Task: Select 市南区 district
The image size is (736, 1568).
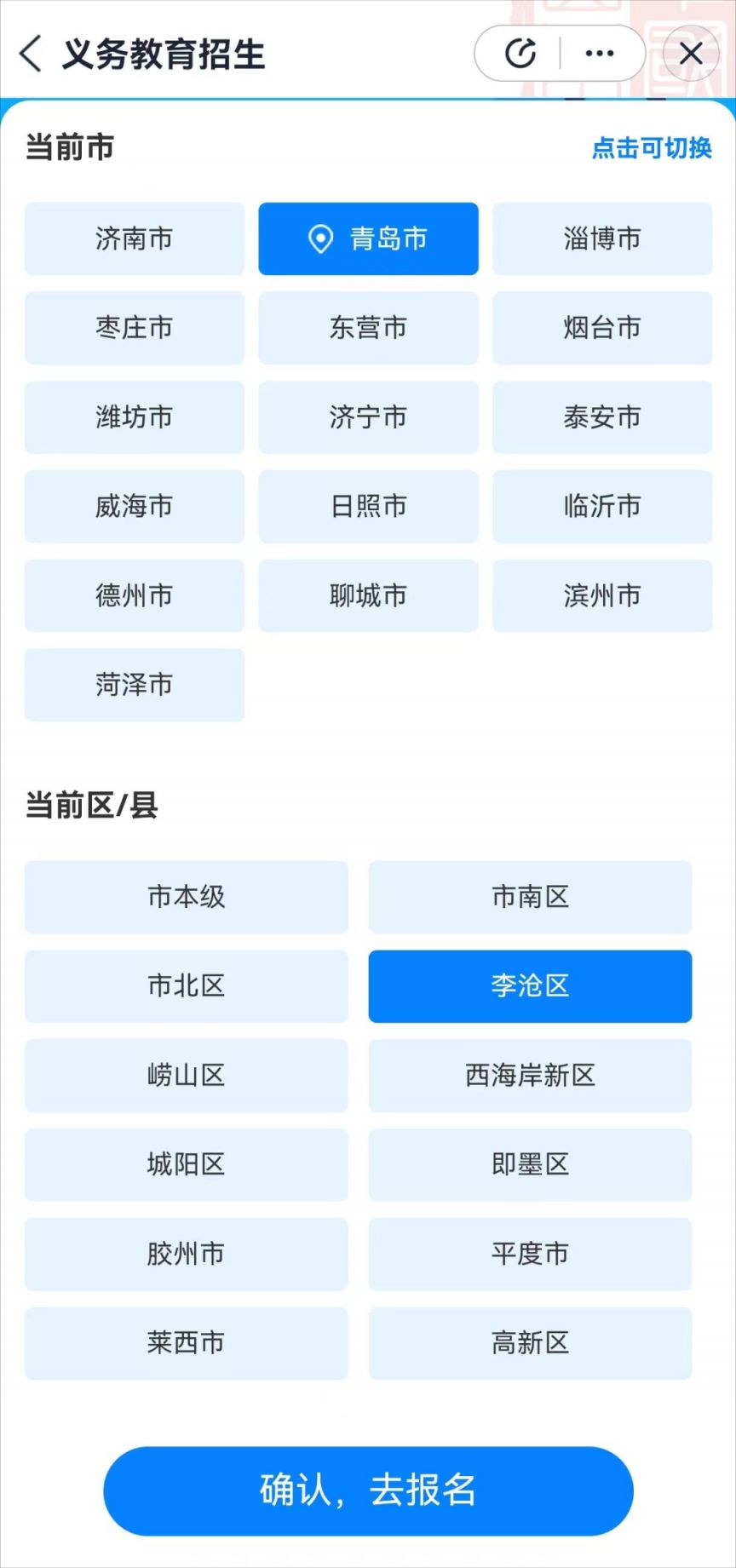Action: click(530, 897)
